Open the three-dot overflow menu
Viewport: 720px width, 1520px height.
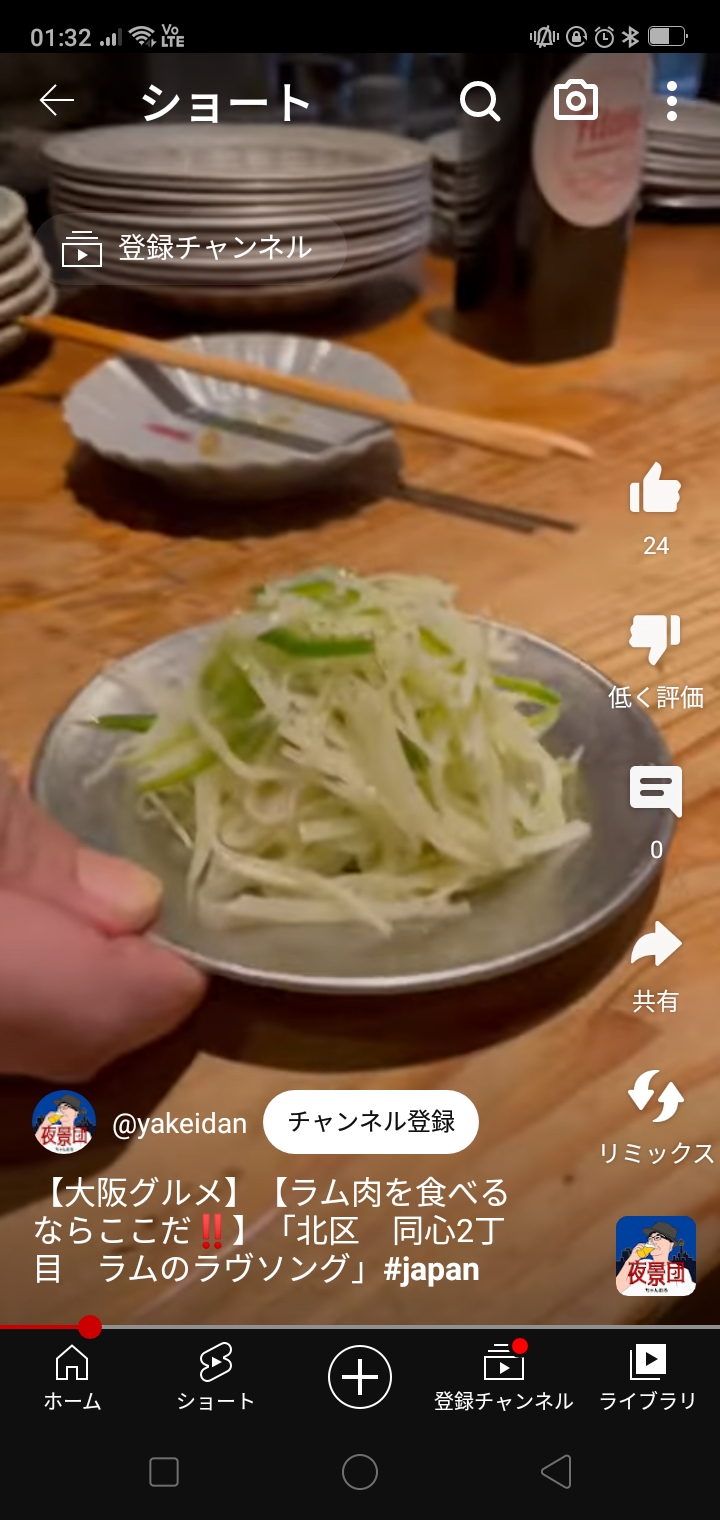(x=671, y=101)
